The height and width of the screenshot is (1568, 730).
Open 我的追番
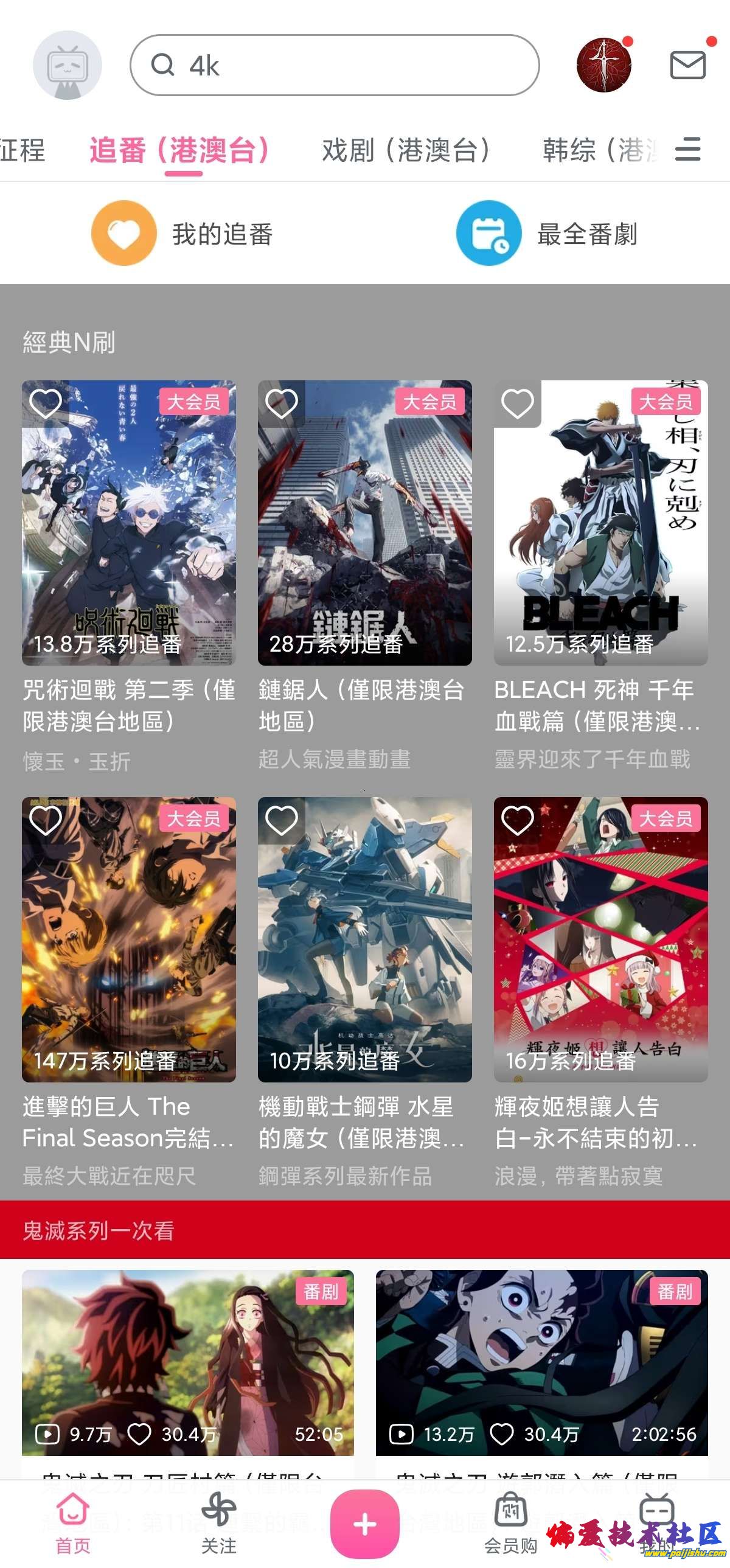pyautogui.click(x=182, y=234)
